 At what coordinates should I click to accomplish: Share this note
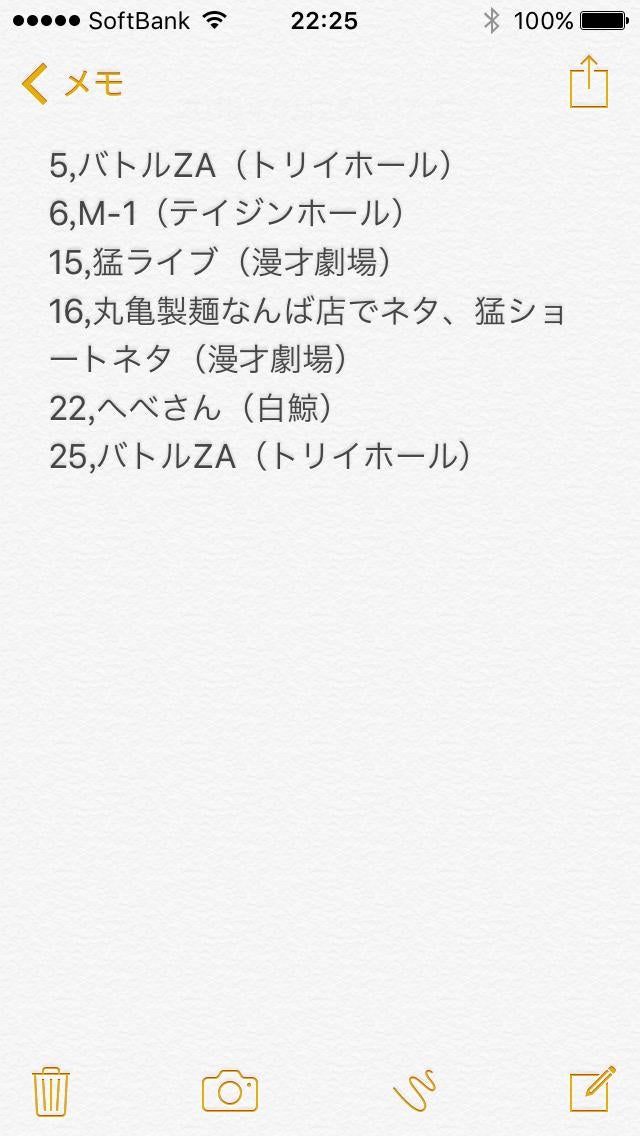tap(588, 82)
